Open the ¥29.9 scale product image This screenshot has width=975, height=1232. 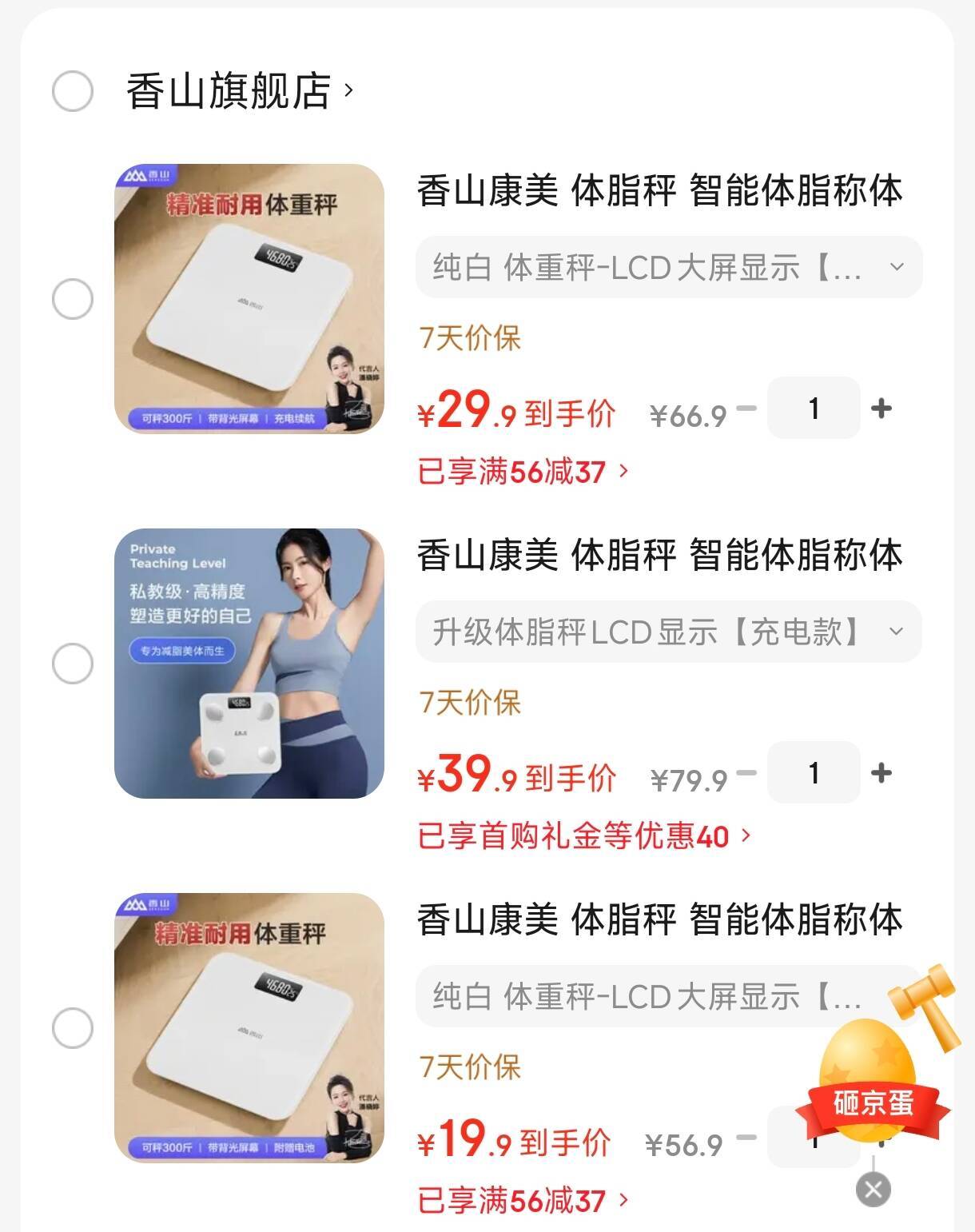tap(249, 299)
